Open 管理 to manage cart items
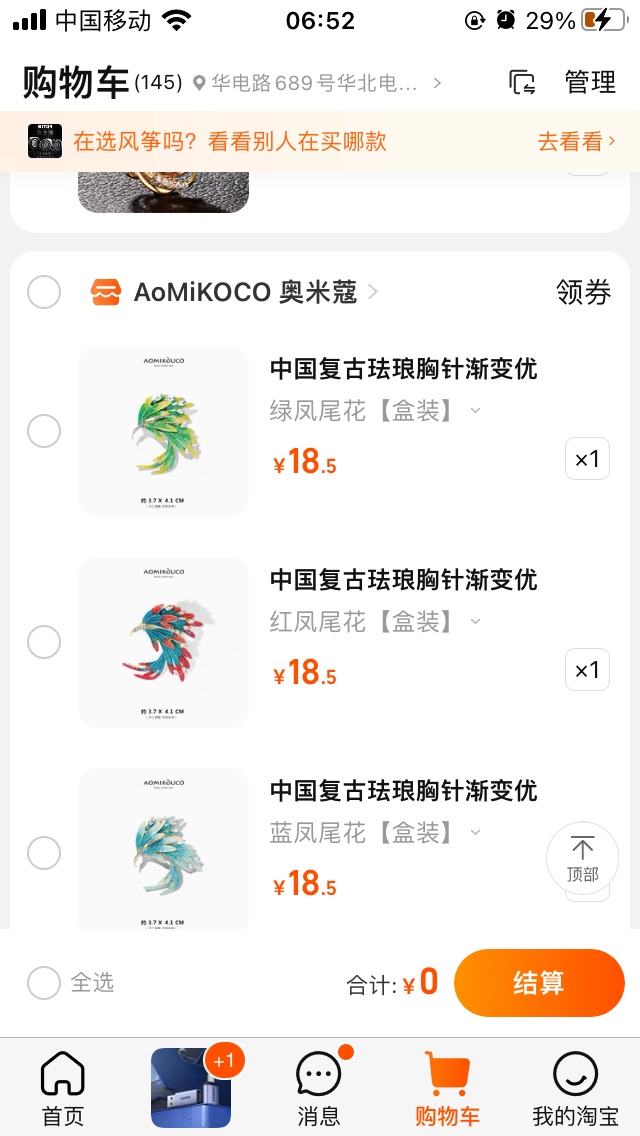The width and height of the screenshot is (640, 1136). [x=590, y=82]
